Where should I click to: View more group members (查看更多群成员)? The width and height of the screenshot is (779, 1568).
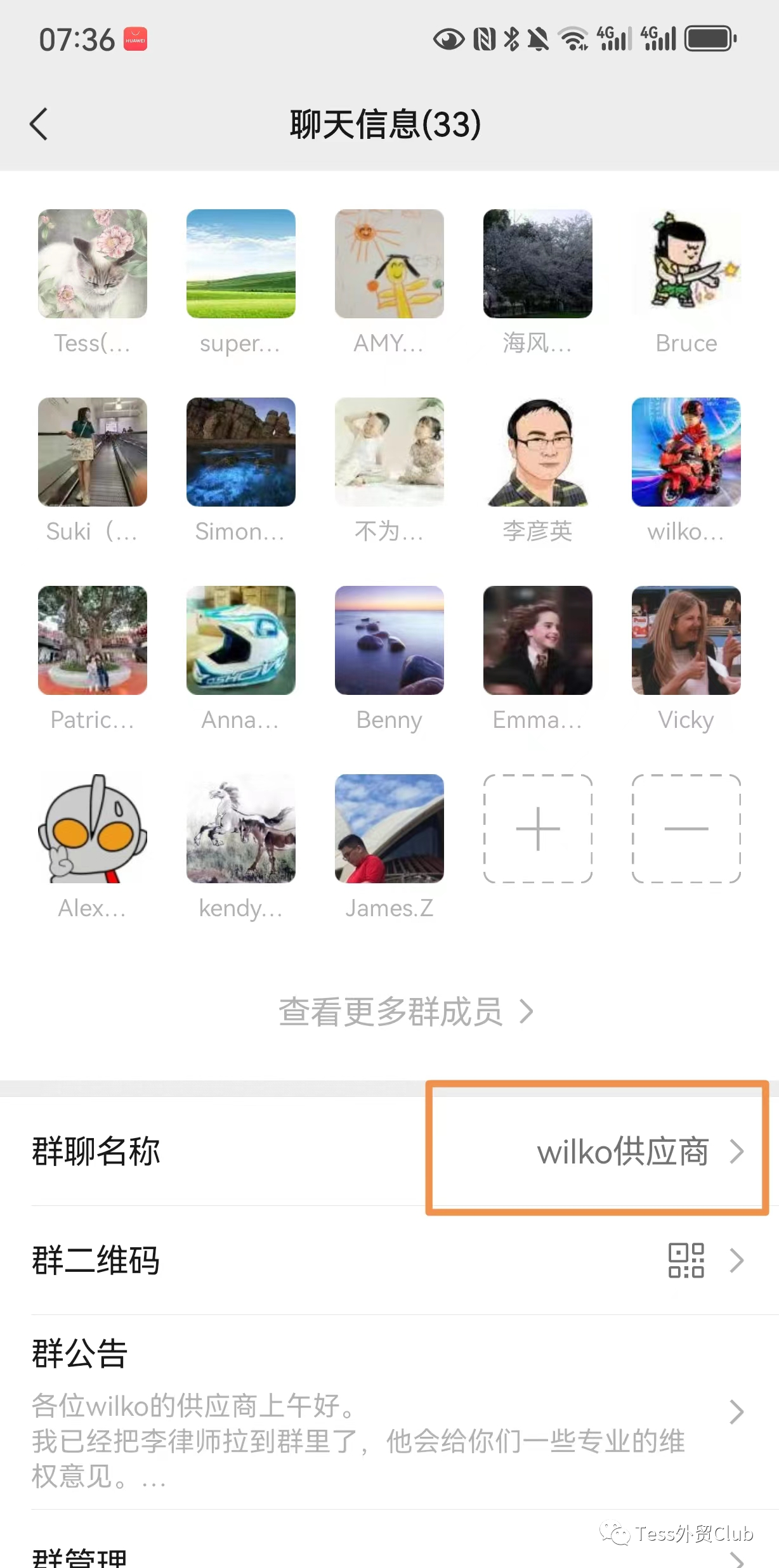405,1012
